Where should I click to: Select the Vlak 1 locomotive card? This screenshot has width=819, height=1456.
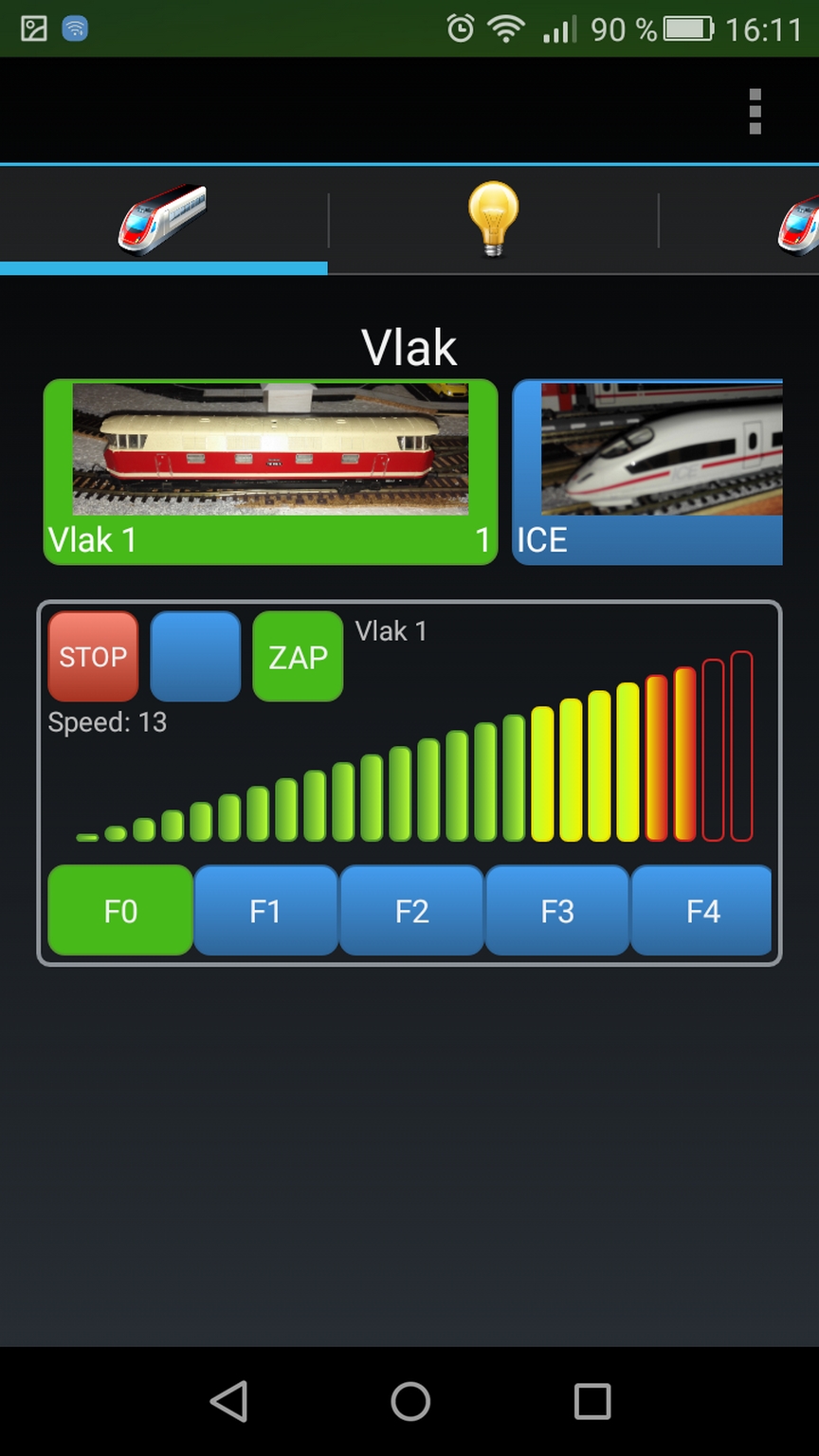pos(270,472)
